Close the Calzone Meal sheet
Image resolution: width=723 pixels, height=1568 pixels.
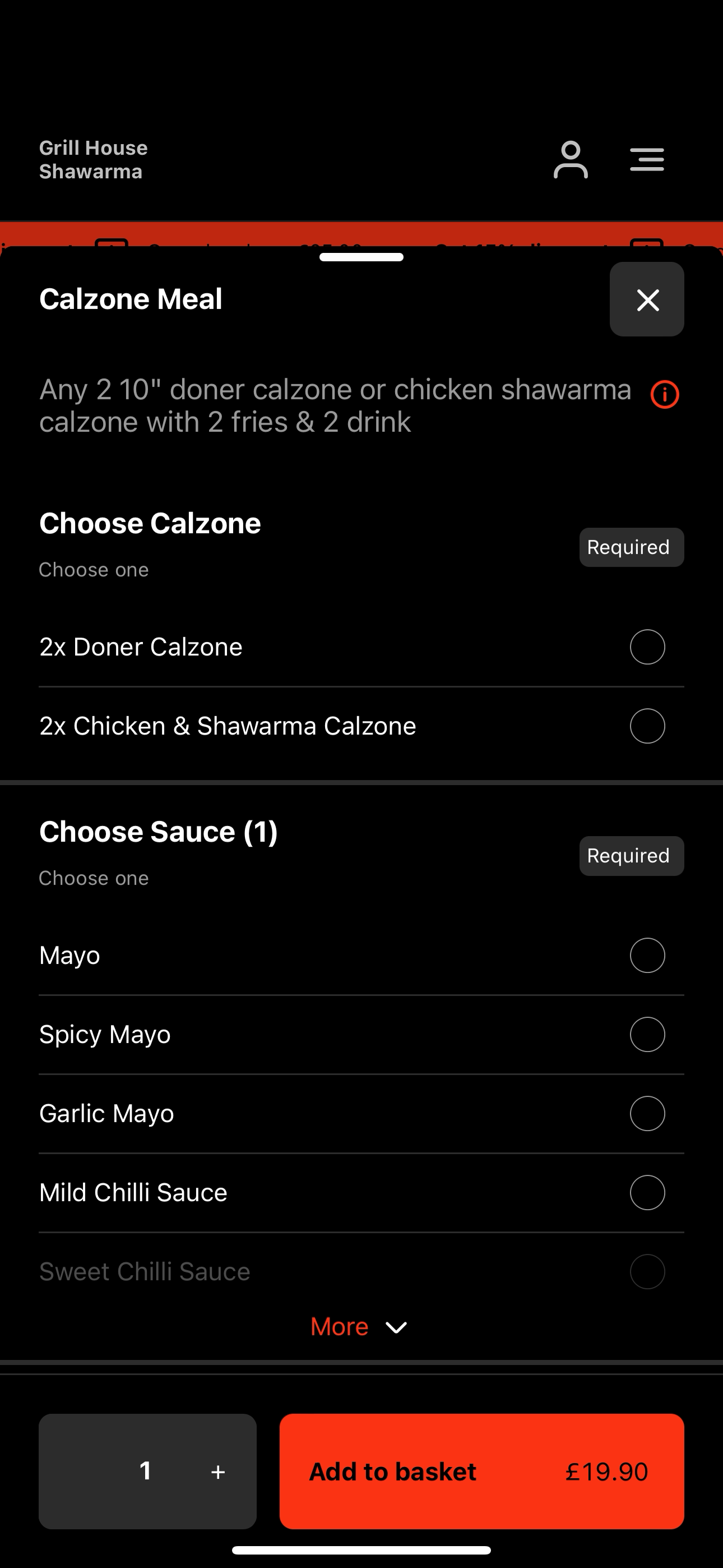click(646, 299)
